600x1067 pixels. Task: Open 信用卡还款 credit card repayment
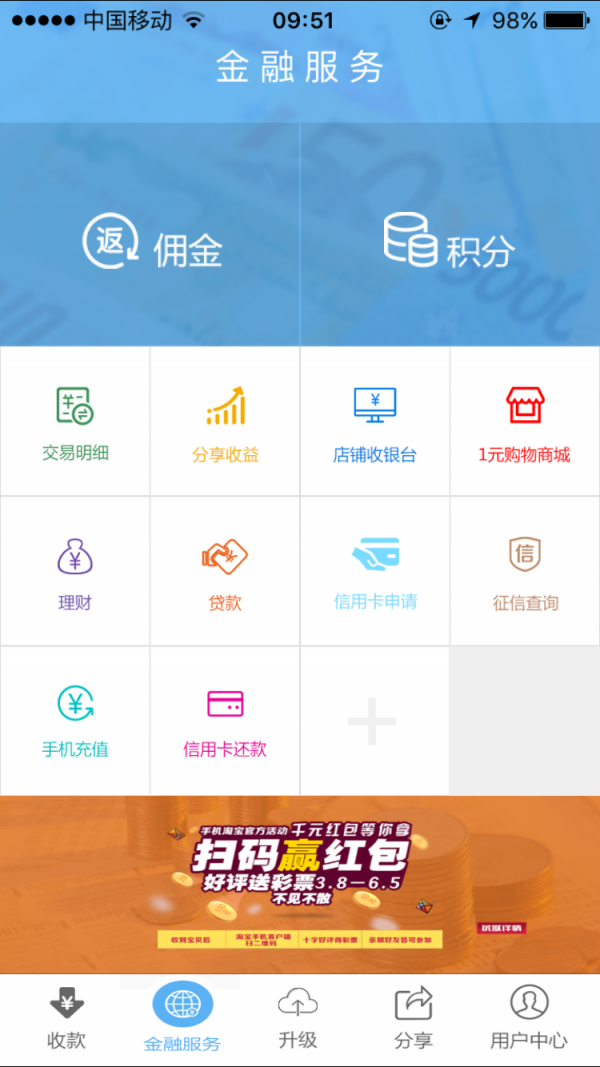[x=225, y=720]
